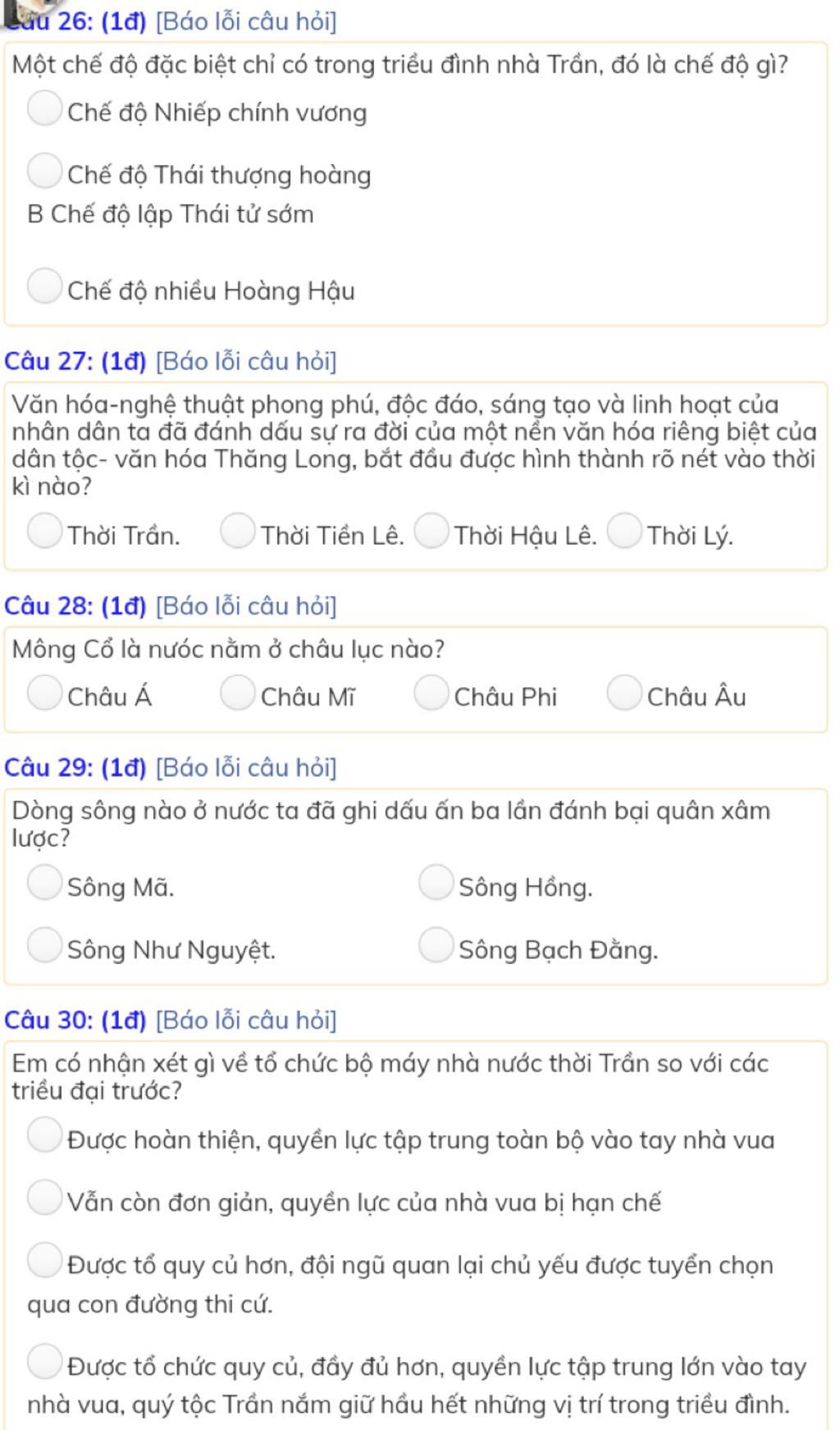Screen dimensions: 840x1430
Task: Choose Sông Mã answer
Action: click(45, 883)
